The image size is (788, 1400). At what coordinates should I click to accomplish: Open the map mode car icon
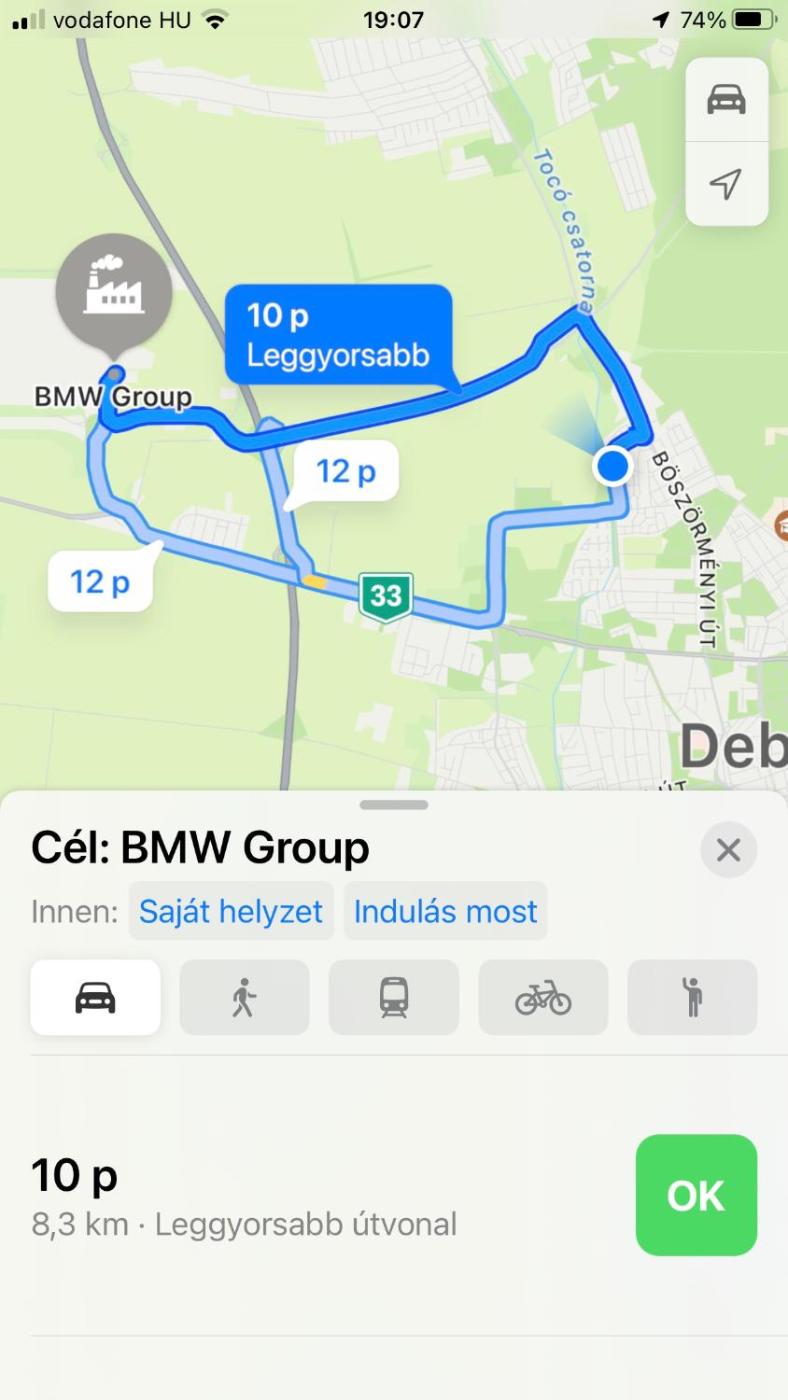click(x=726, y=100)
